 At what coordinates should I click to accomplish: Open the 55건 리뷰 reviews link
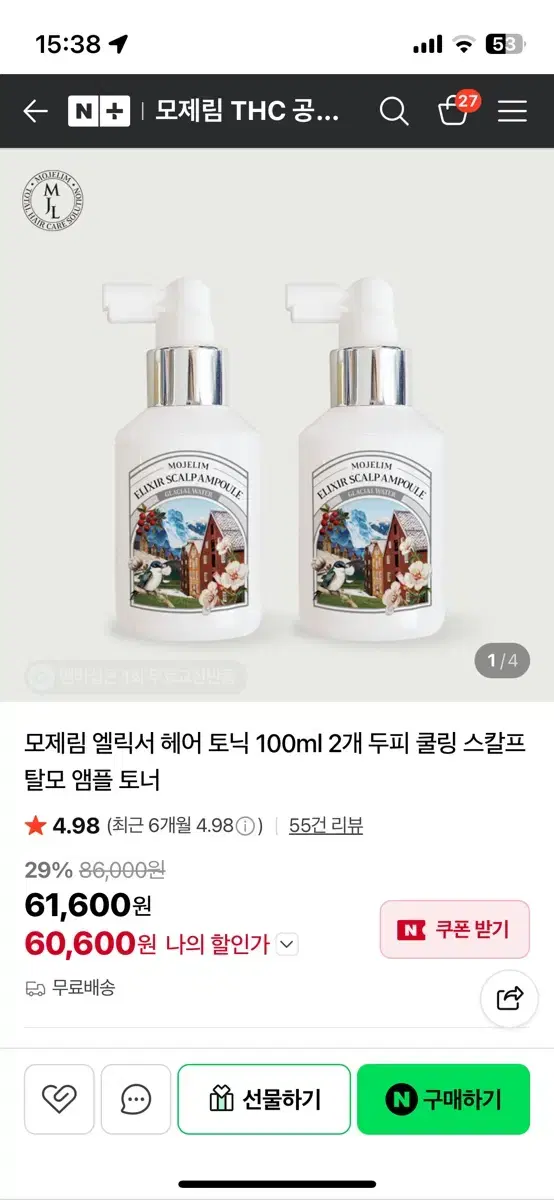point(326,826)
